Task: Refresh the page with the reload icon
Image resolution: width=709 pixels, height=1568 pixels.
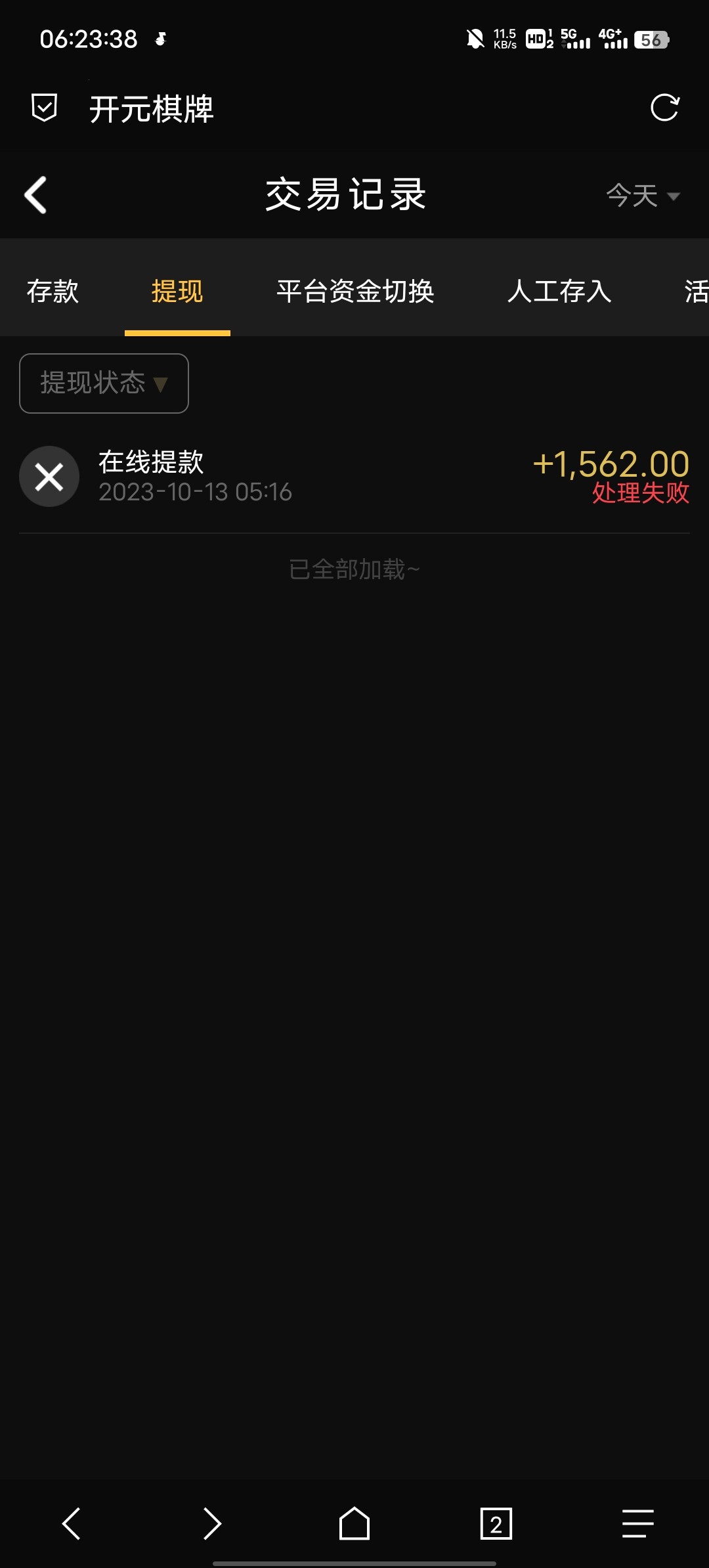Action: [x=665, y=109]
